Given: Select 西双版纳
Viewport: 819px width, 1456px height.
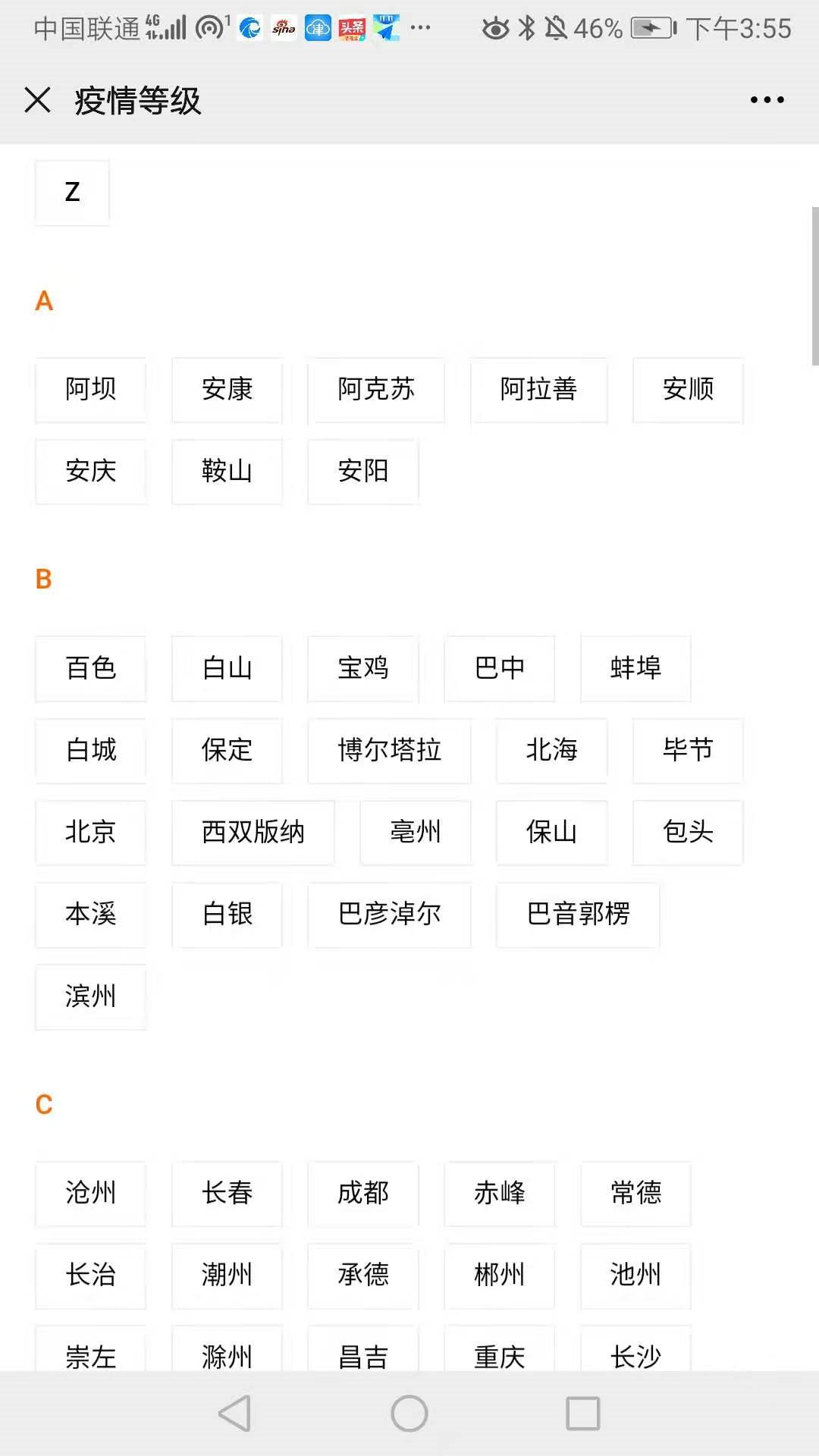Looking at the screenshot, I should coord(253,832).
